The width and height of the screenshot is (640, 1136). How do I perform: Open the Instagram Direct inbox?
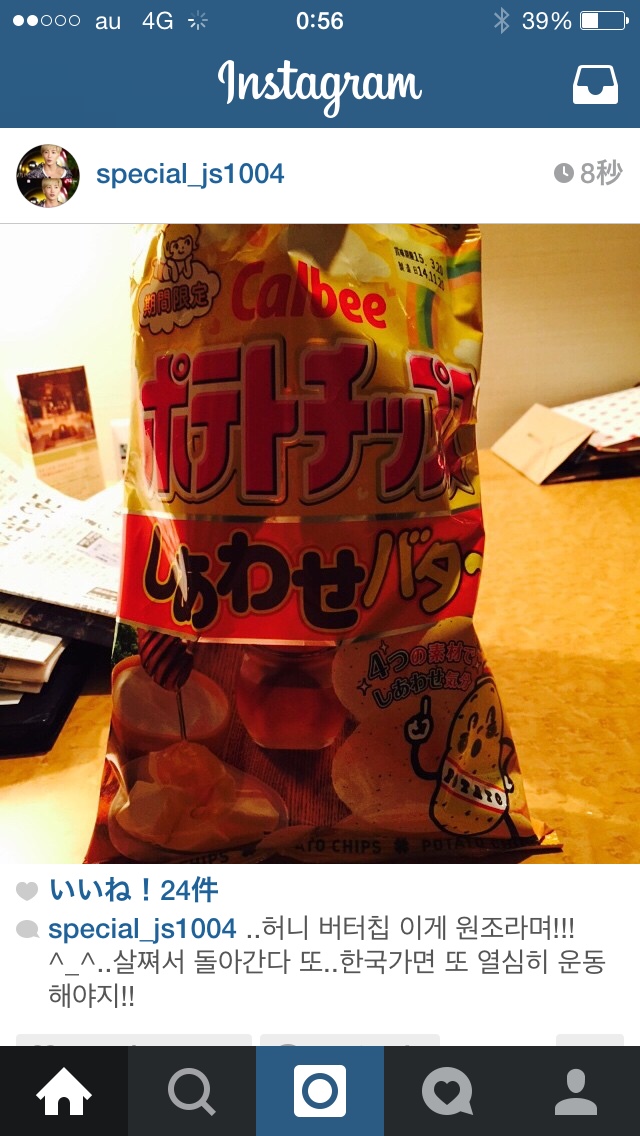595,85
